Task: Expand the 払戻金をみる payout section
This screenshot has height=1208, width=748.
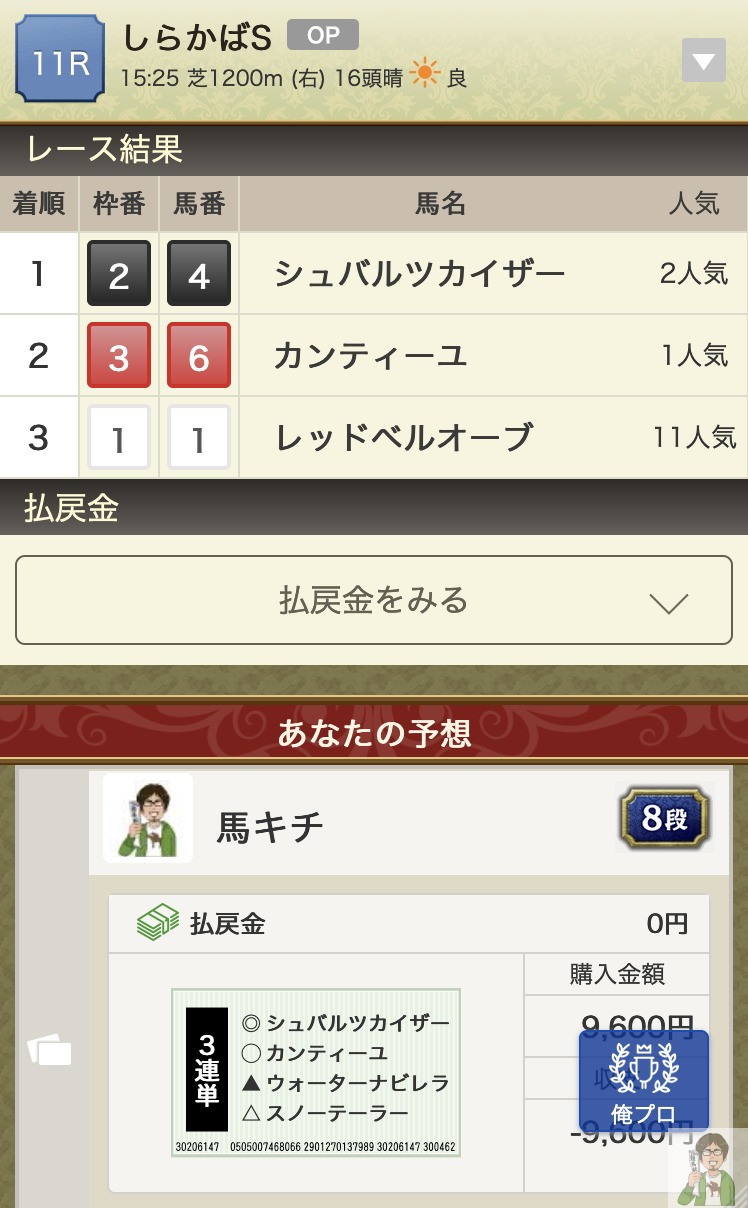Action: point(373,600)
